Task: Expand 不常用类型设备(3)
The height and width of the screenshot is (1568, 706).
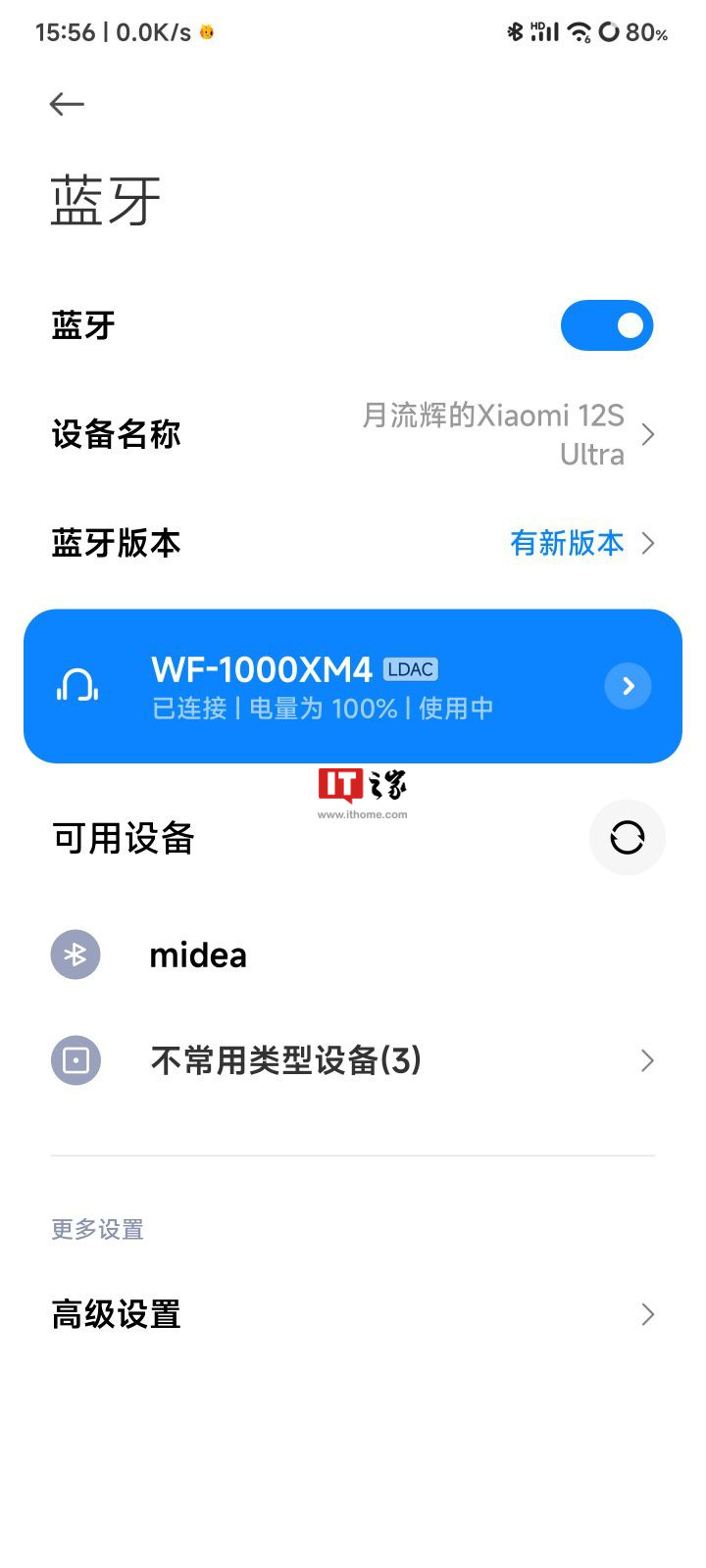Action: (x=353, y=1060)
